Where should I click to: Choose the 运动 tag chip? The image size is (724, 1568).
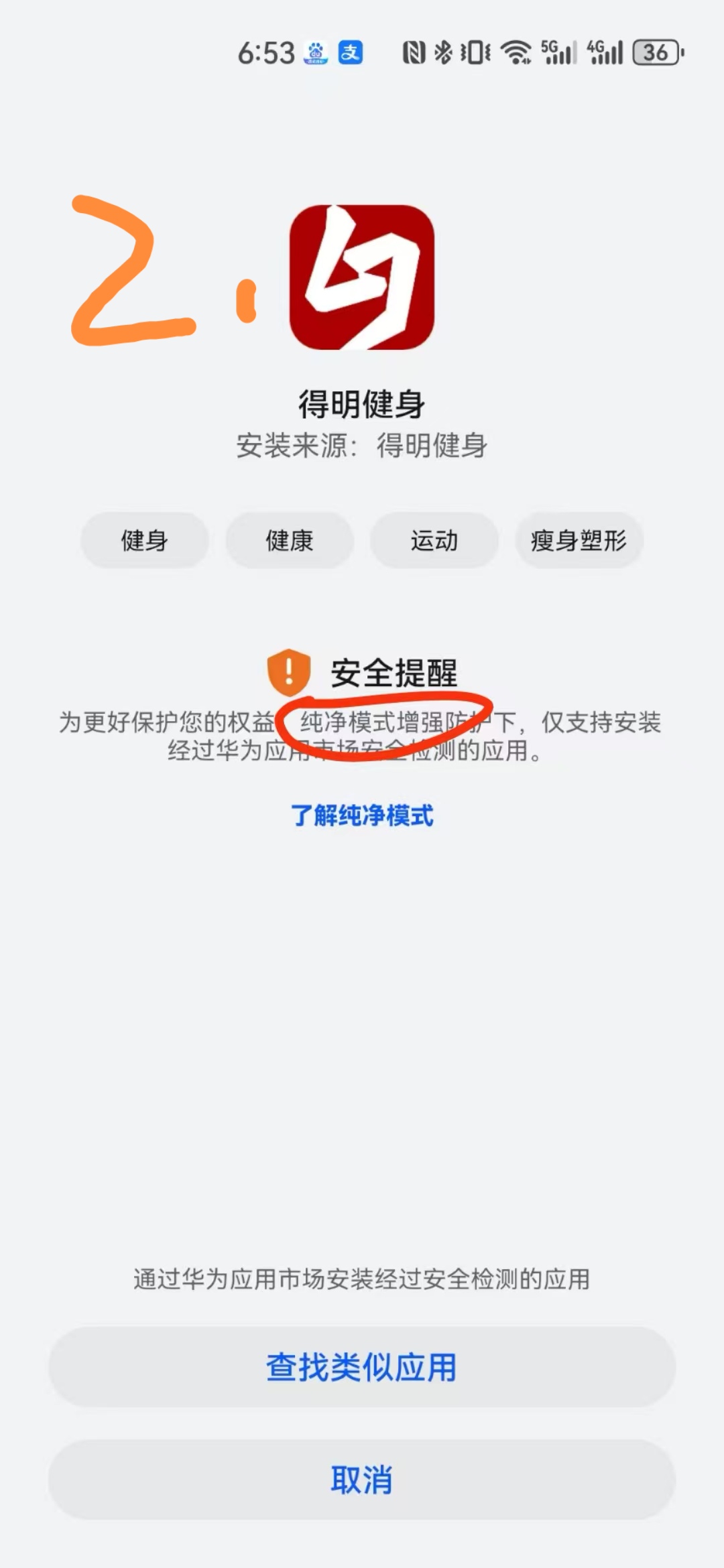(x=434, y=540)
